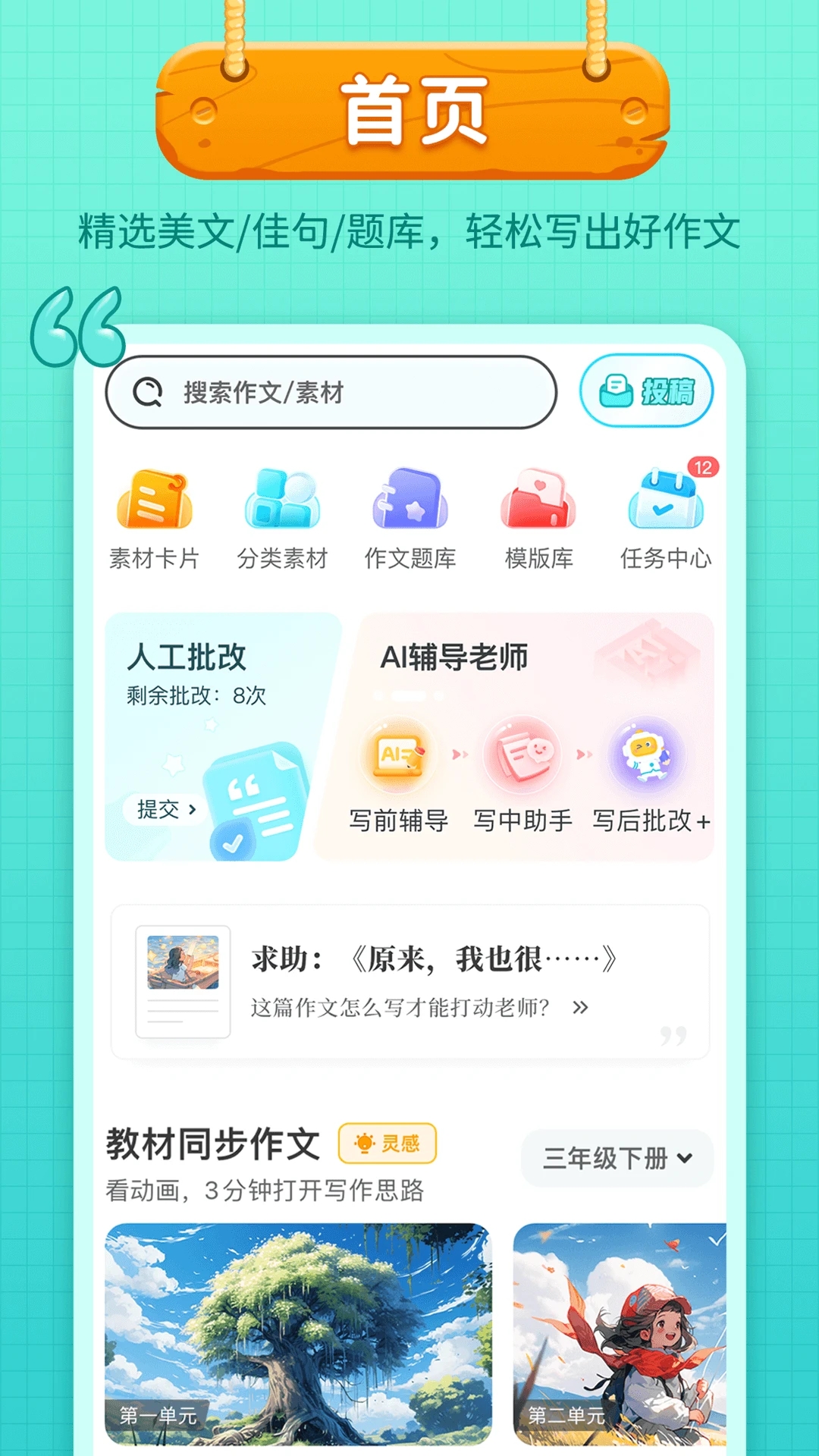Switch to the AI辅导老师 section
819x1456 pixels.
tap(455, 658)
